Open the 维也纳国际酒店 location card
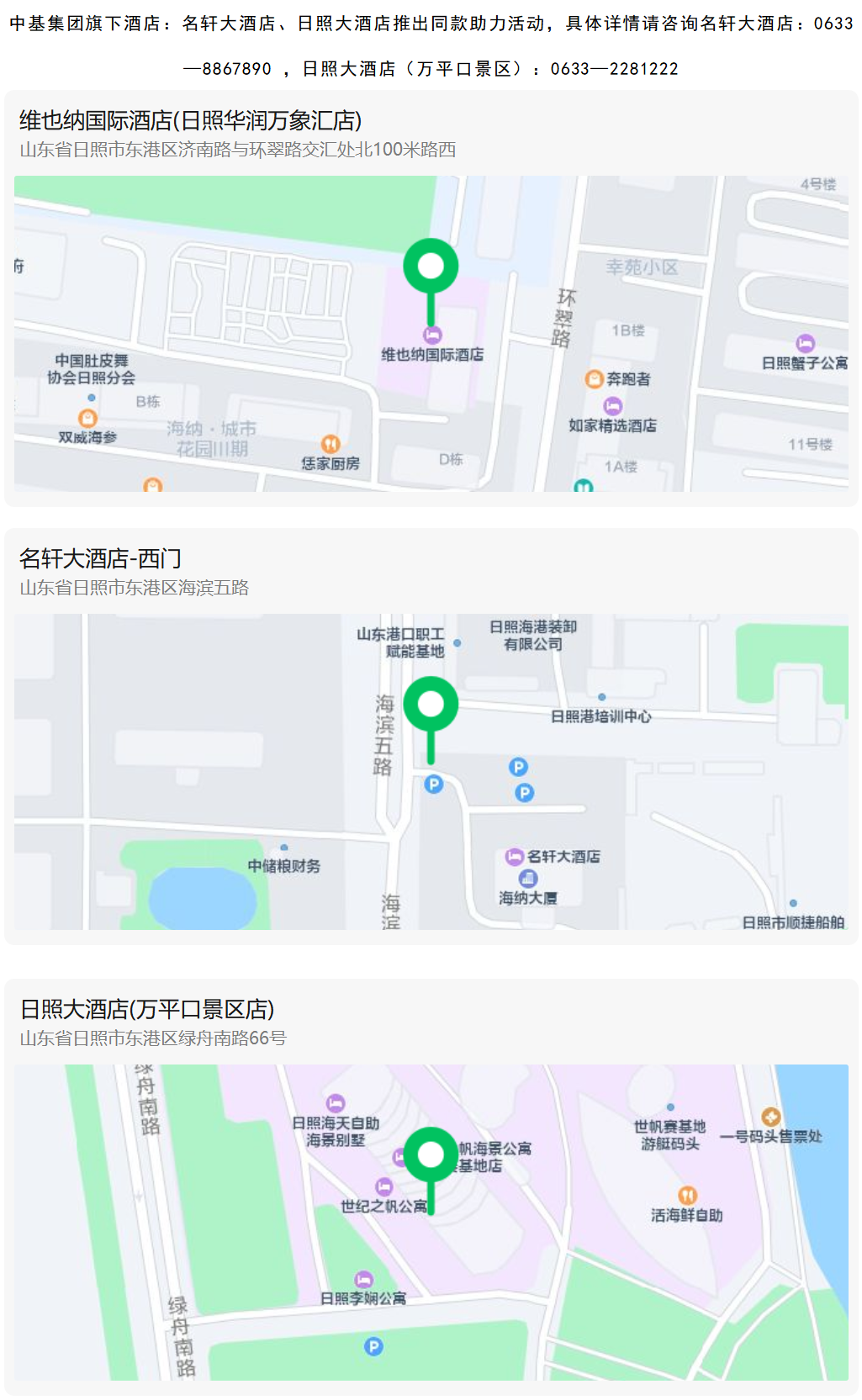This screenshot has width=862, height=1400. click(191, 122)
